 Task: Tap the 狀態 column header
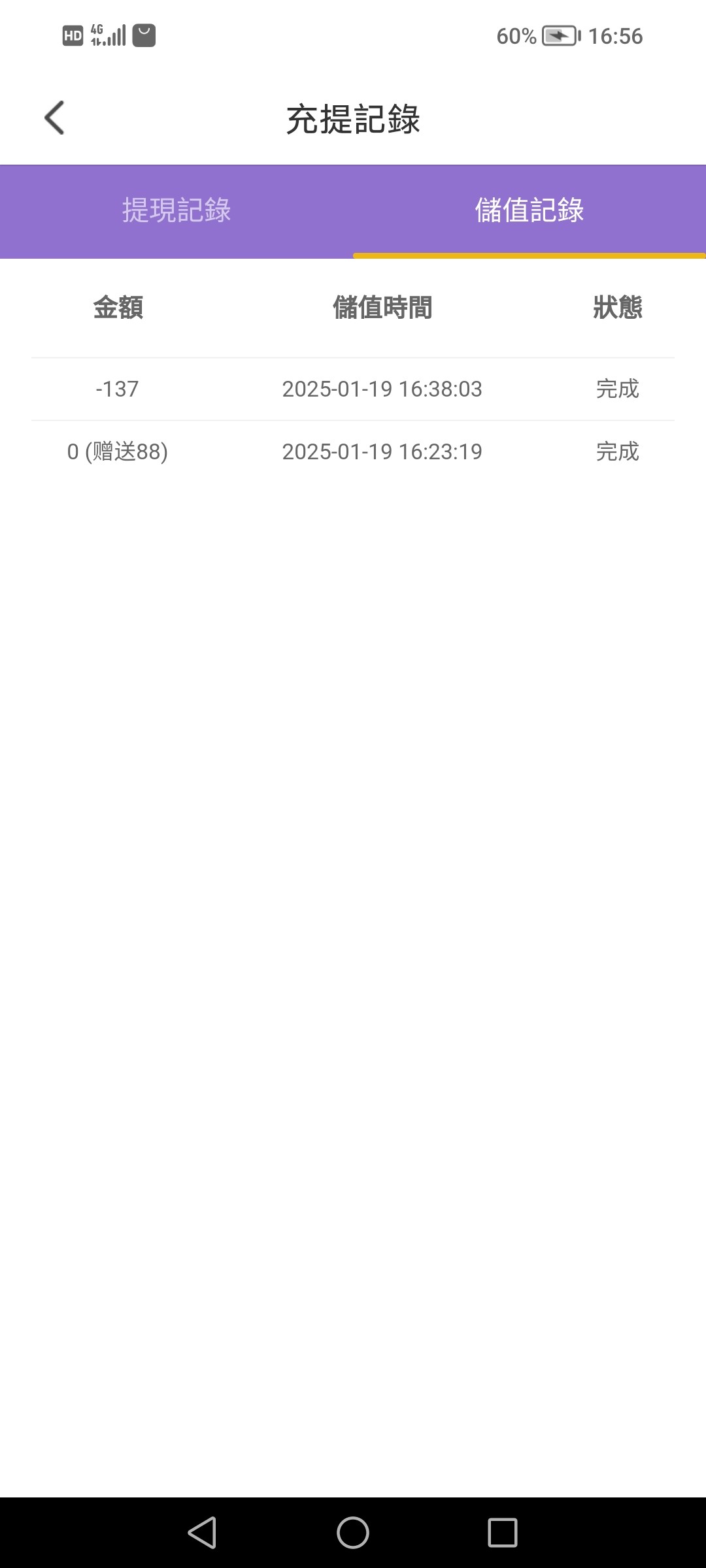pyautogui.click(x=616, y=308)
